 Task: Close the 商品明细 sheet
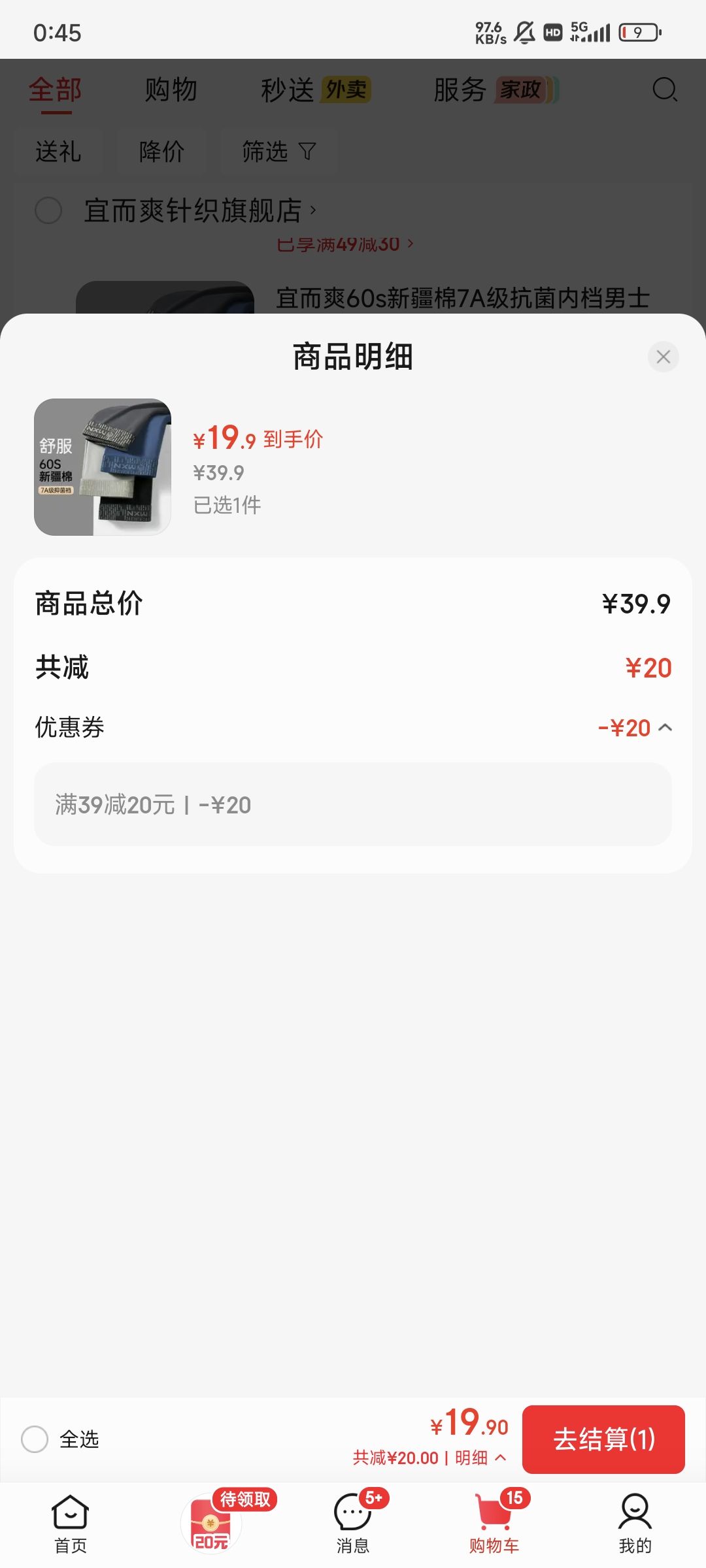[663, 357]
